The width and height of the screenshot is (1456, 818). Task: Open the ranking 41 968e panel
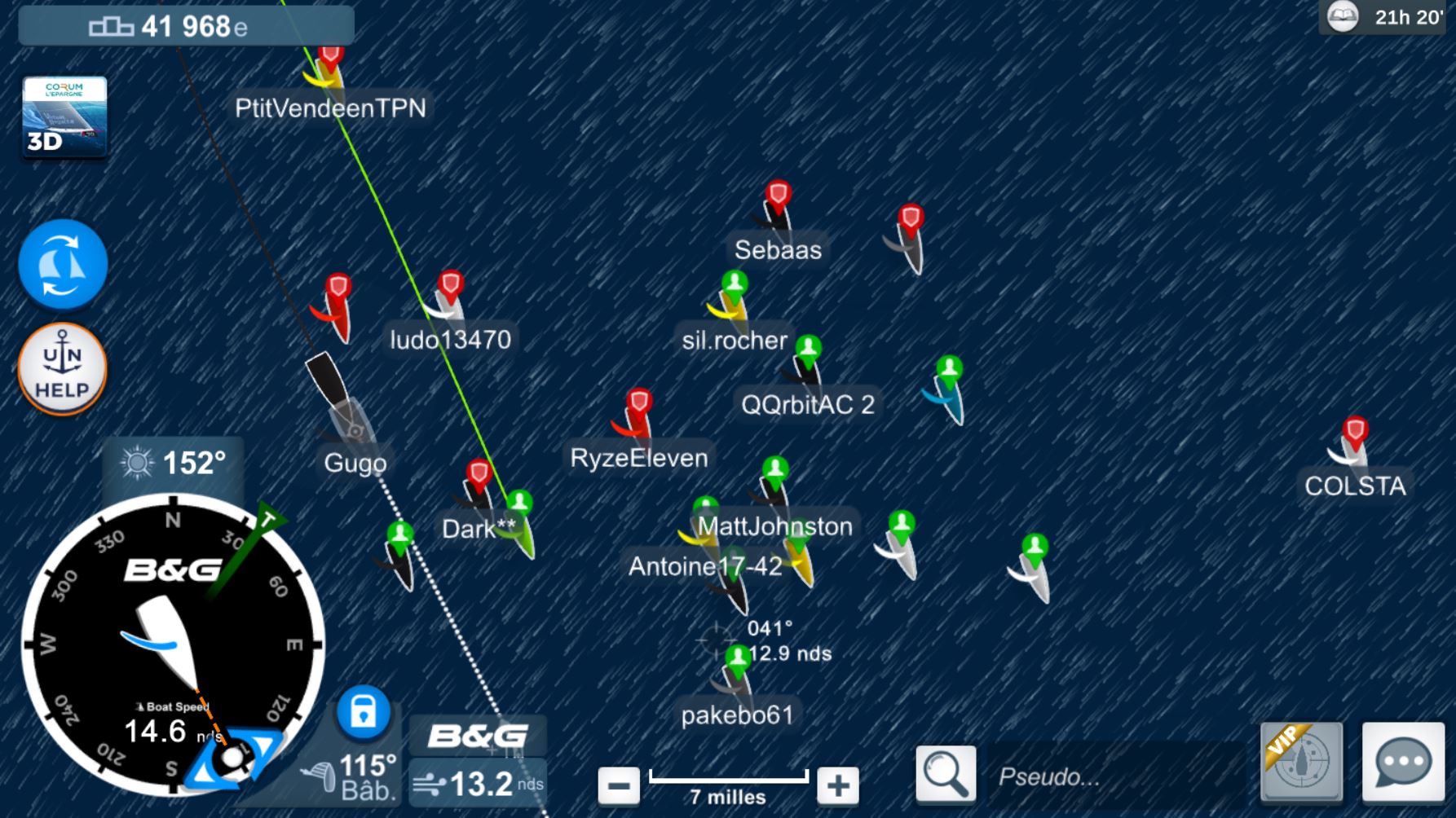[x=186, y=26]
